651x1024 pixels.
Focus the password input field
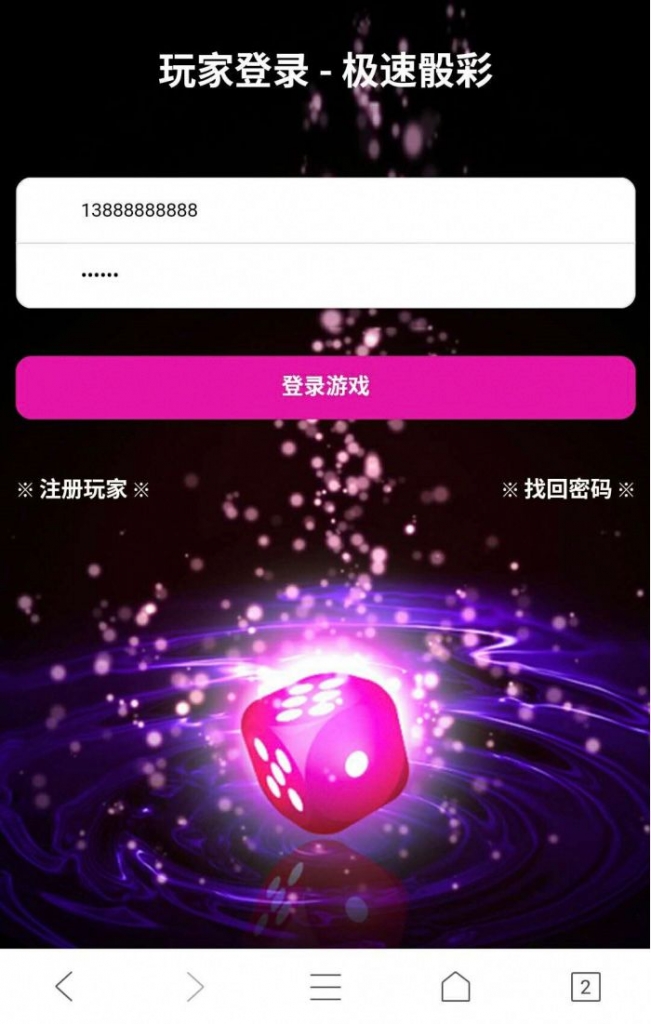coord(325,275)
